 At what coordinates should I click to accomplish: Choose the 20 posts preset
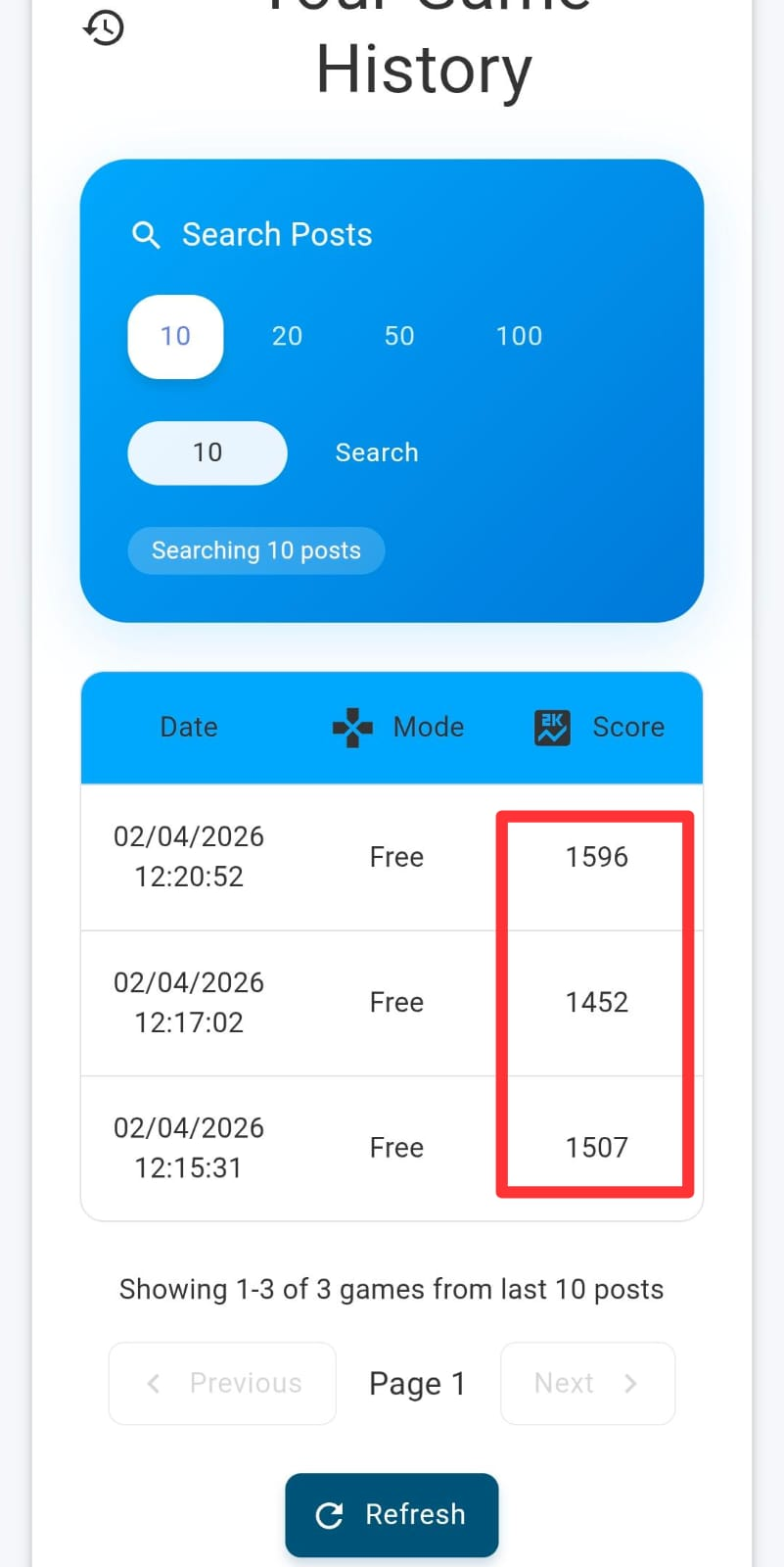[x=287, y=336]
